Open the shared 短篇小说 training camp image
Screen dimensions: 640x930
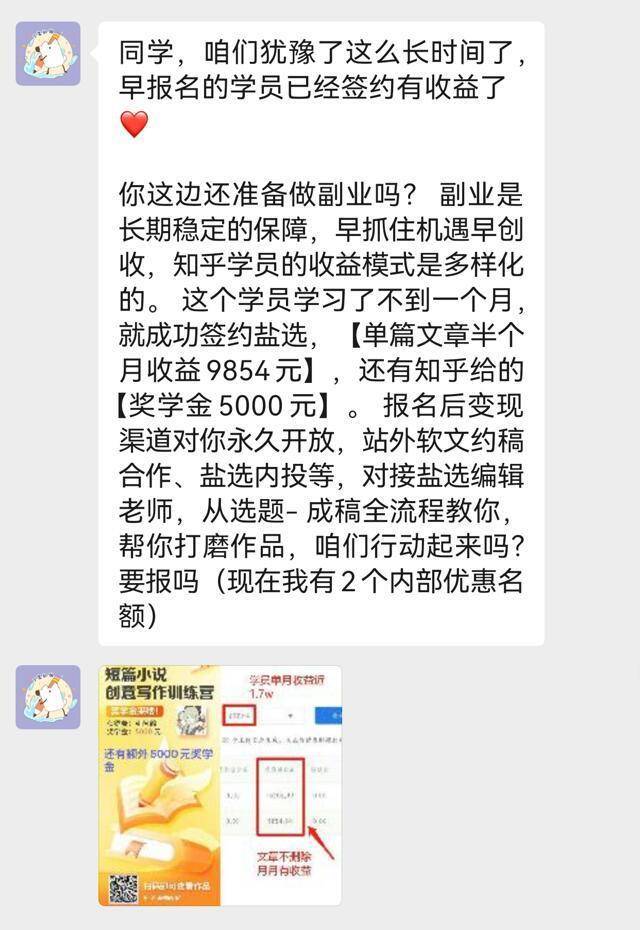click(x=219, y=786)
